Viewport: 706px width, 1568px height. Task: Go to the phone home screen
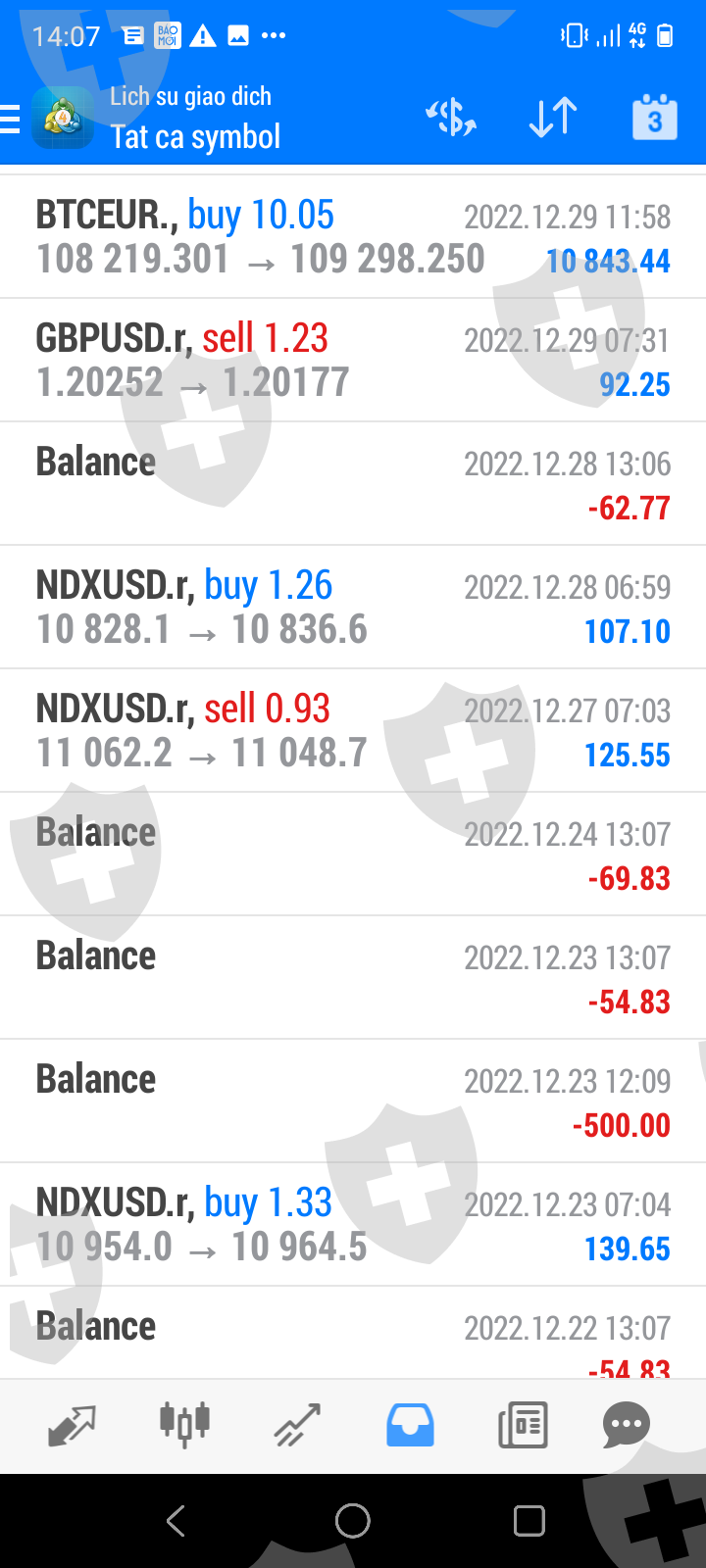coord(353,1521)
